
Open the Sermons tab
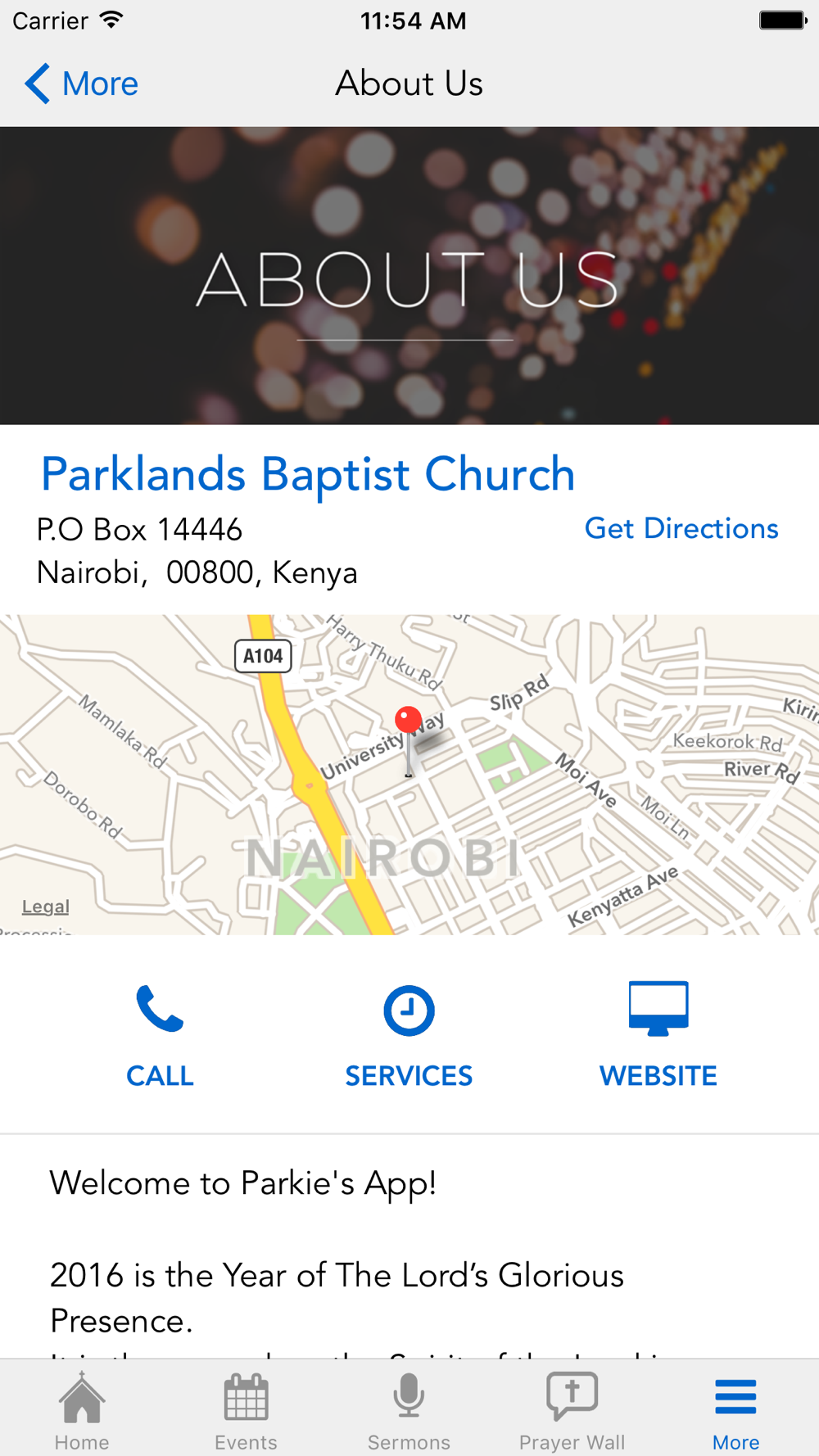pos(409,1410)
